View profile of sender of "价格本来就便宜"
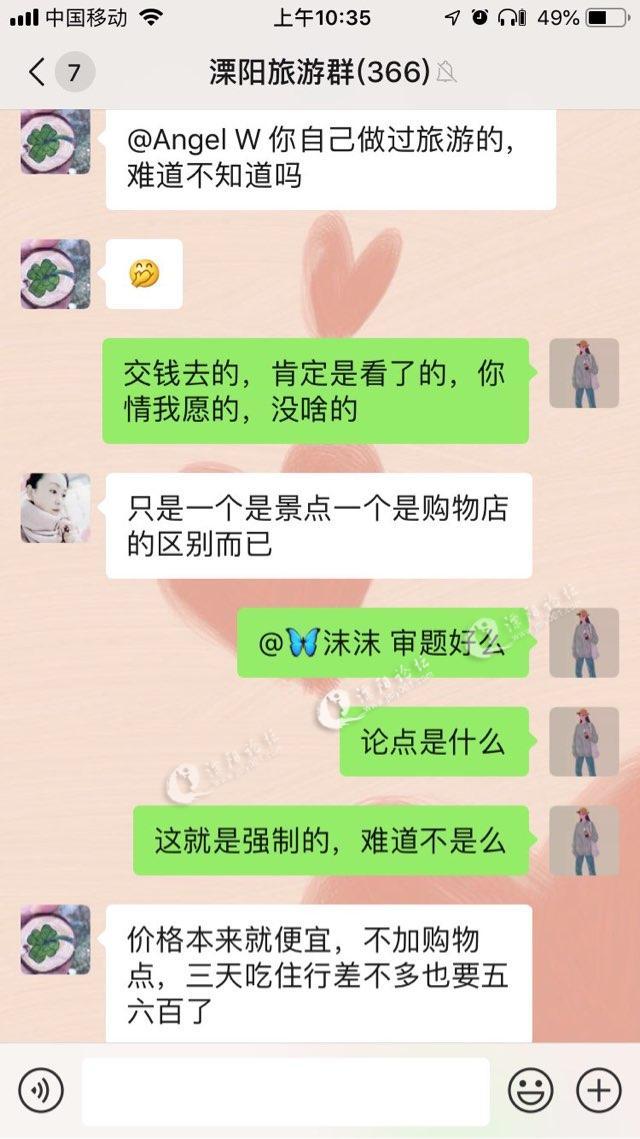The width and height of the screenshot is (640, 1139). pyautogui.click(x=56, y=940)
